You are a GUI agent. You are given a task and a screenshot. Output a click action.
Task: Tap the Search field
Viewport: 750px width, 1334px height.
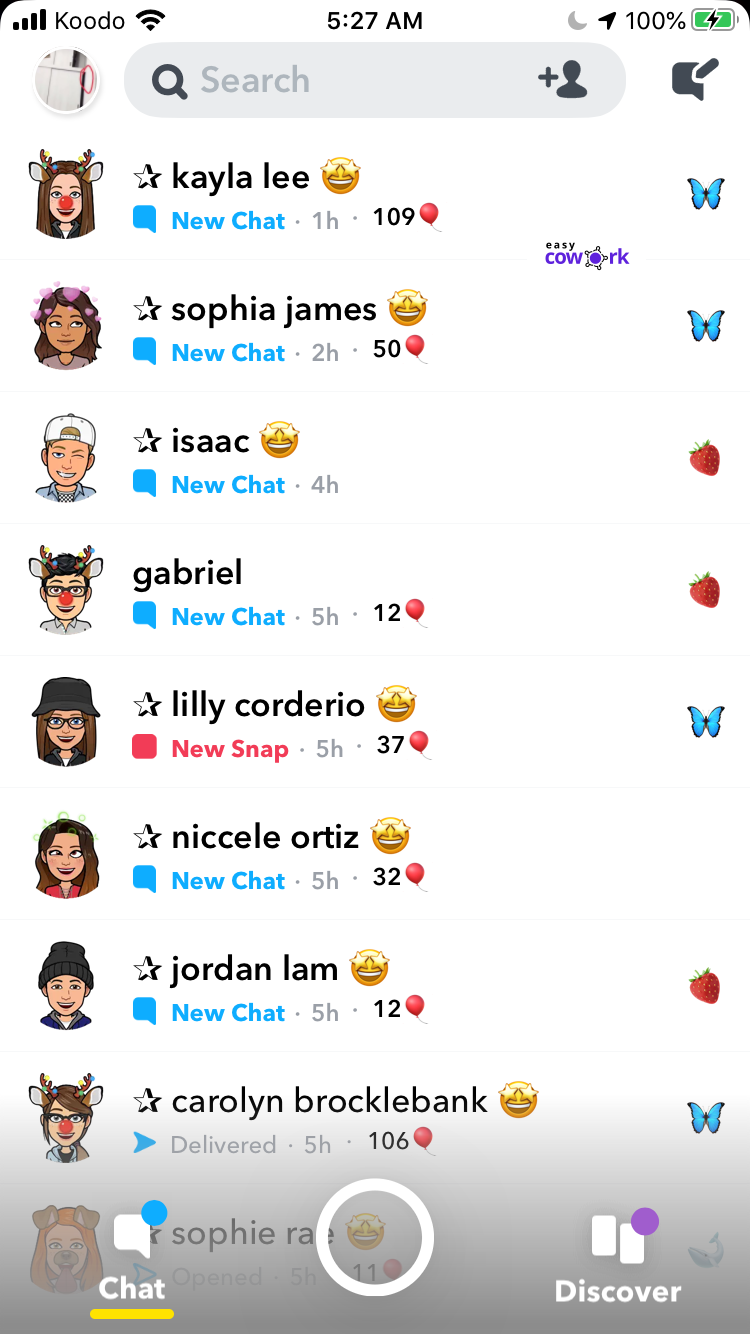(x=374, y=80)
